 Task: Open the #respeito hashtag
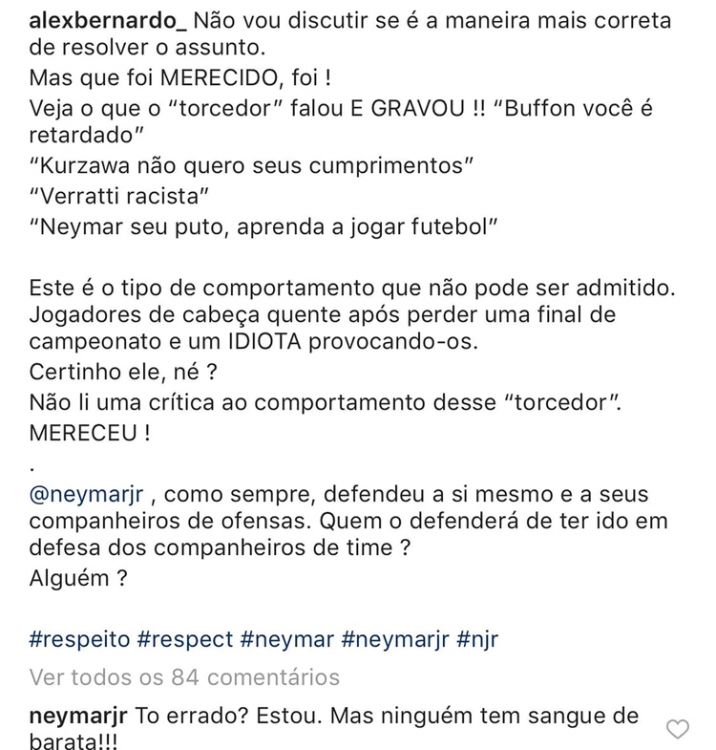(78, 638)
